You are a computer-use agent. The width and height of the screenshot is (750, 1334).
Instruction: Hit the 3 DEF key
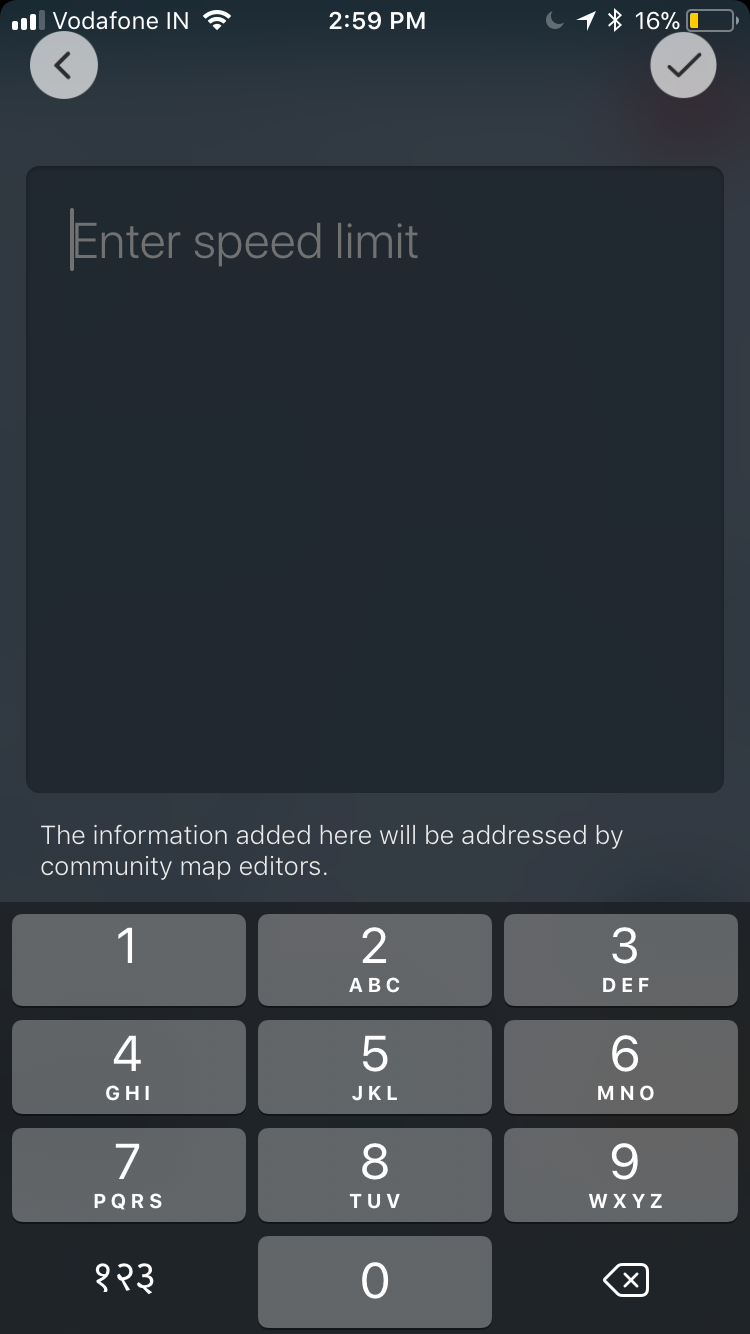(621, 960)
